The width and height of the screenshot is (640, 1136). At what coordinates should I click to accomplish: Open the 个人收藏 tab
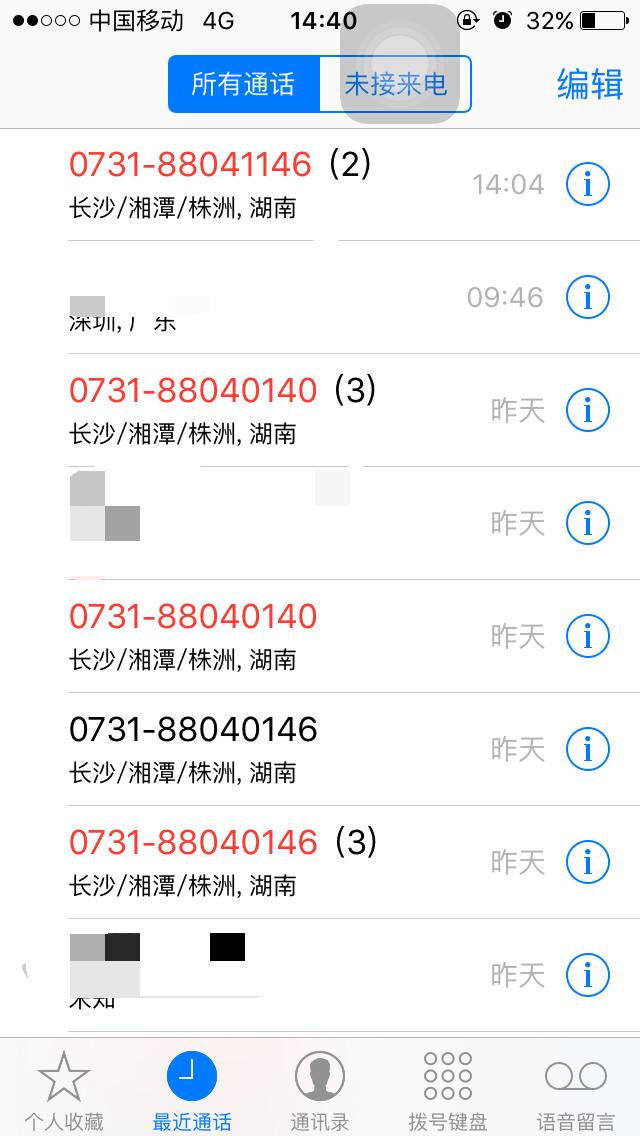pyautogui.click(x=64, y=1090)
